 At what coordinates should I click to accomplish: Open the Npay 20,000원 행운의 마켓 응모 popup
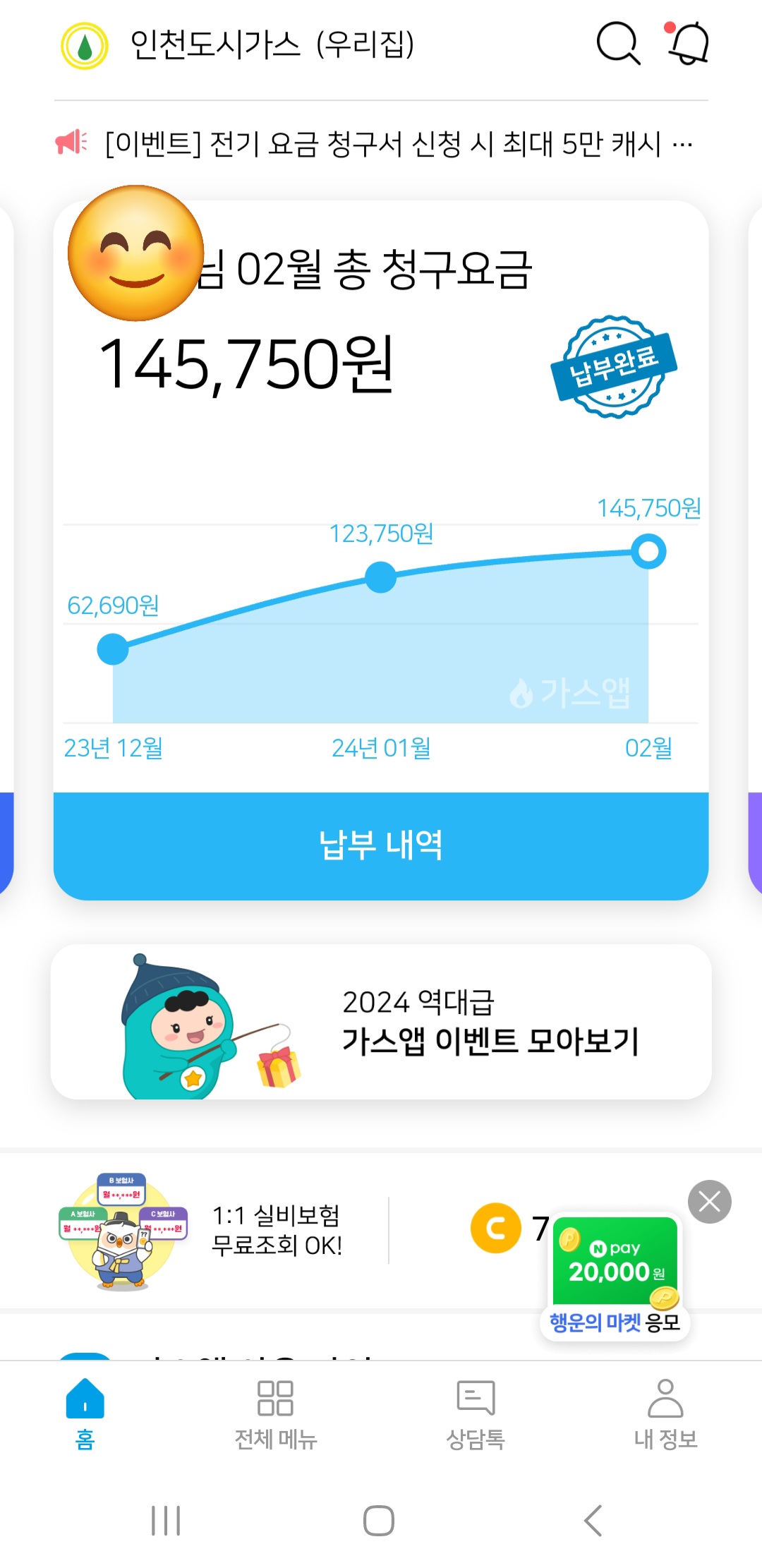[615, 1273]
